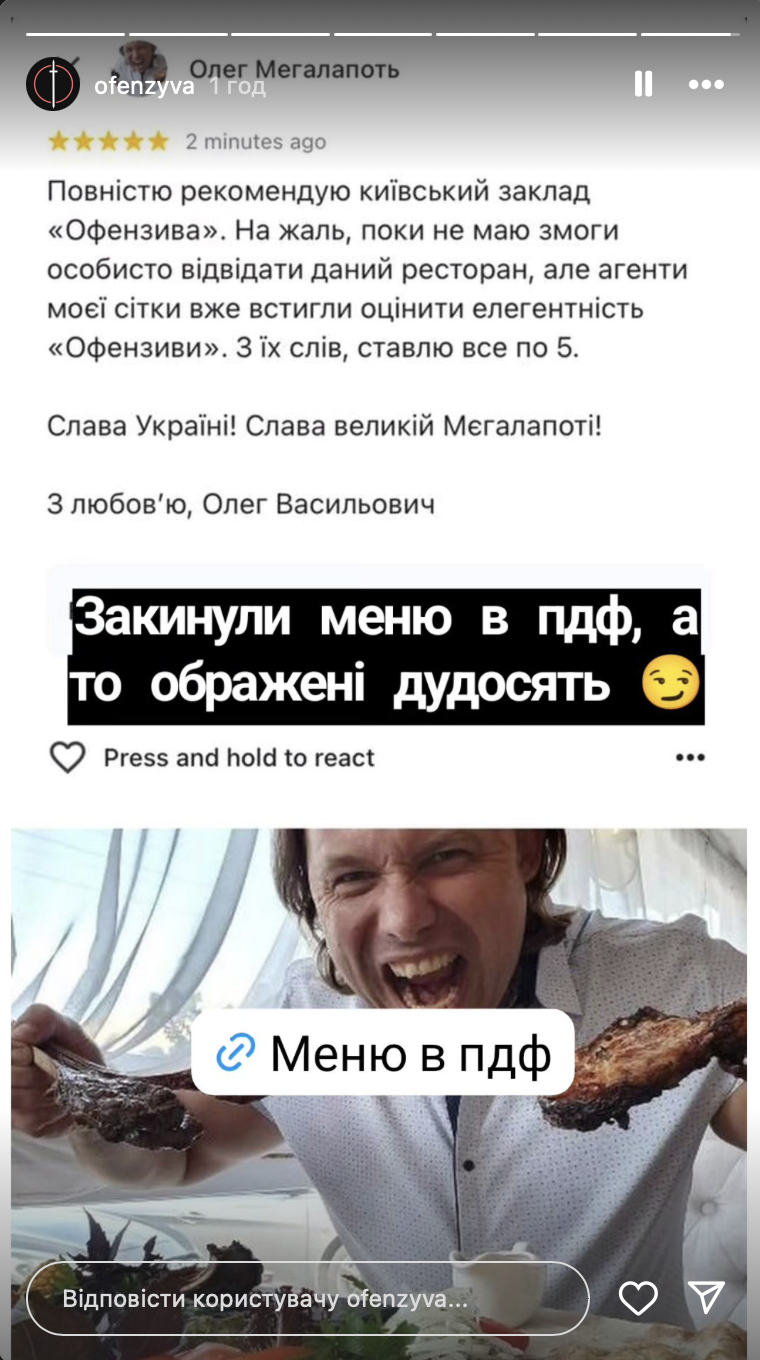Open the "Меню в пдф" link sticker
The width and height of the screenshot is (760, 1360).
point(383,1052)
